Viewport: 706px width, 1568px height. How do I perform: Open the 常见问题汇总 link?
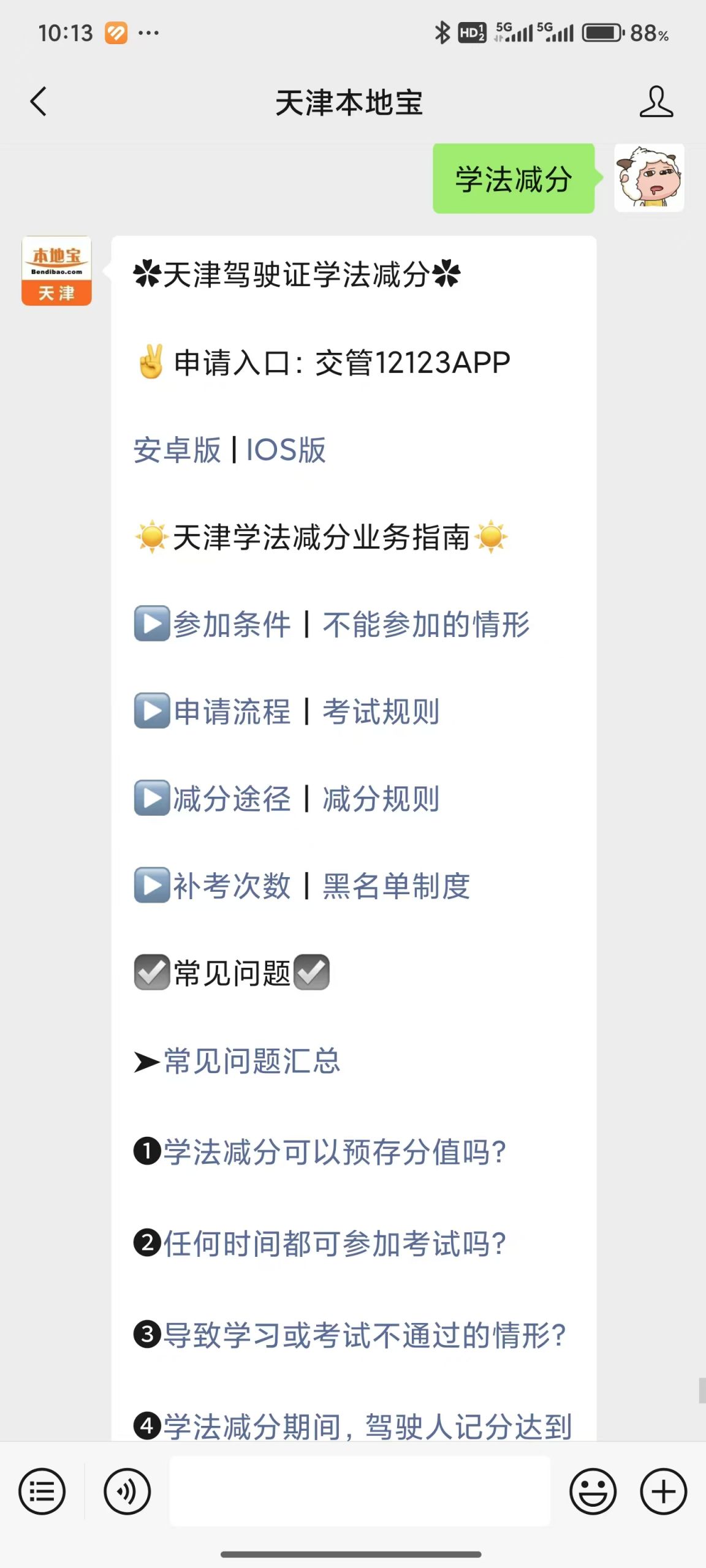pyautogui.click(x=252, y=1061)
